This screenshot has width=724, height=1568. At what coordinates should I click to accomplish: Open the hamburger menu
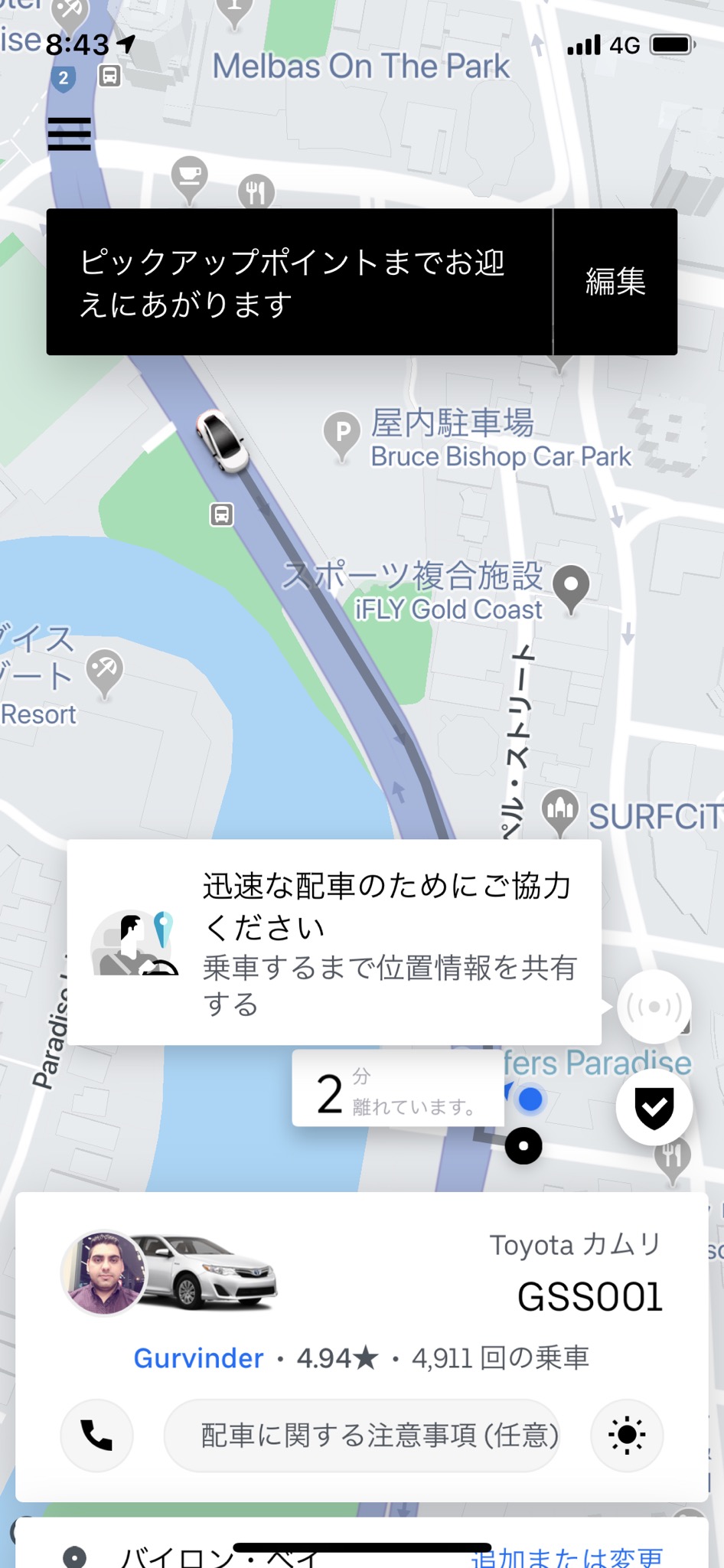[69, 134]
